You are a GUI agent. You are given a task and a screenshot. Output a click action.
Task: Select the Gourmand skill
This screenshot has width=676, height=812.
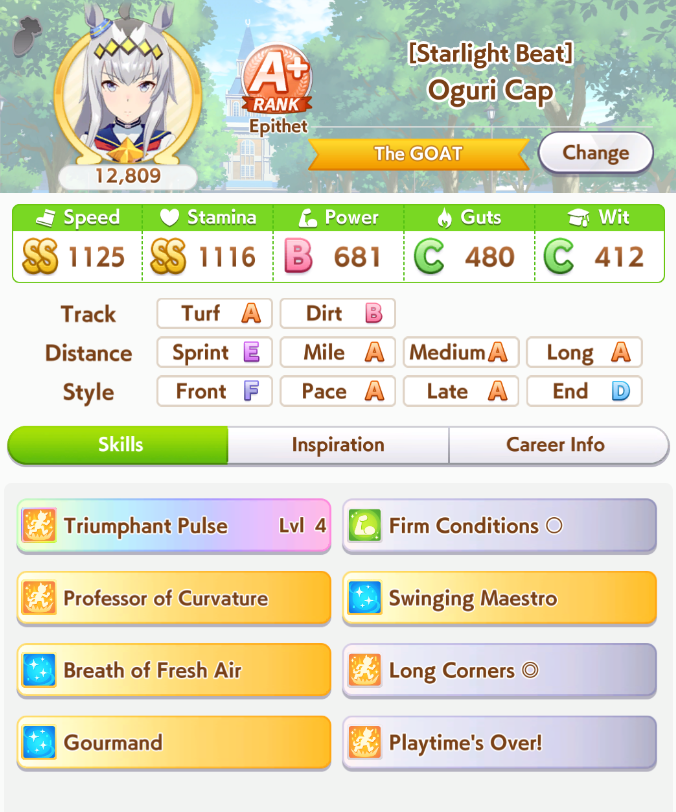(174, 742)
